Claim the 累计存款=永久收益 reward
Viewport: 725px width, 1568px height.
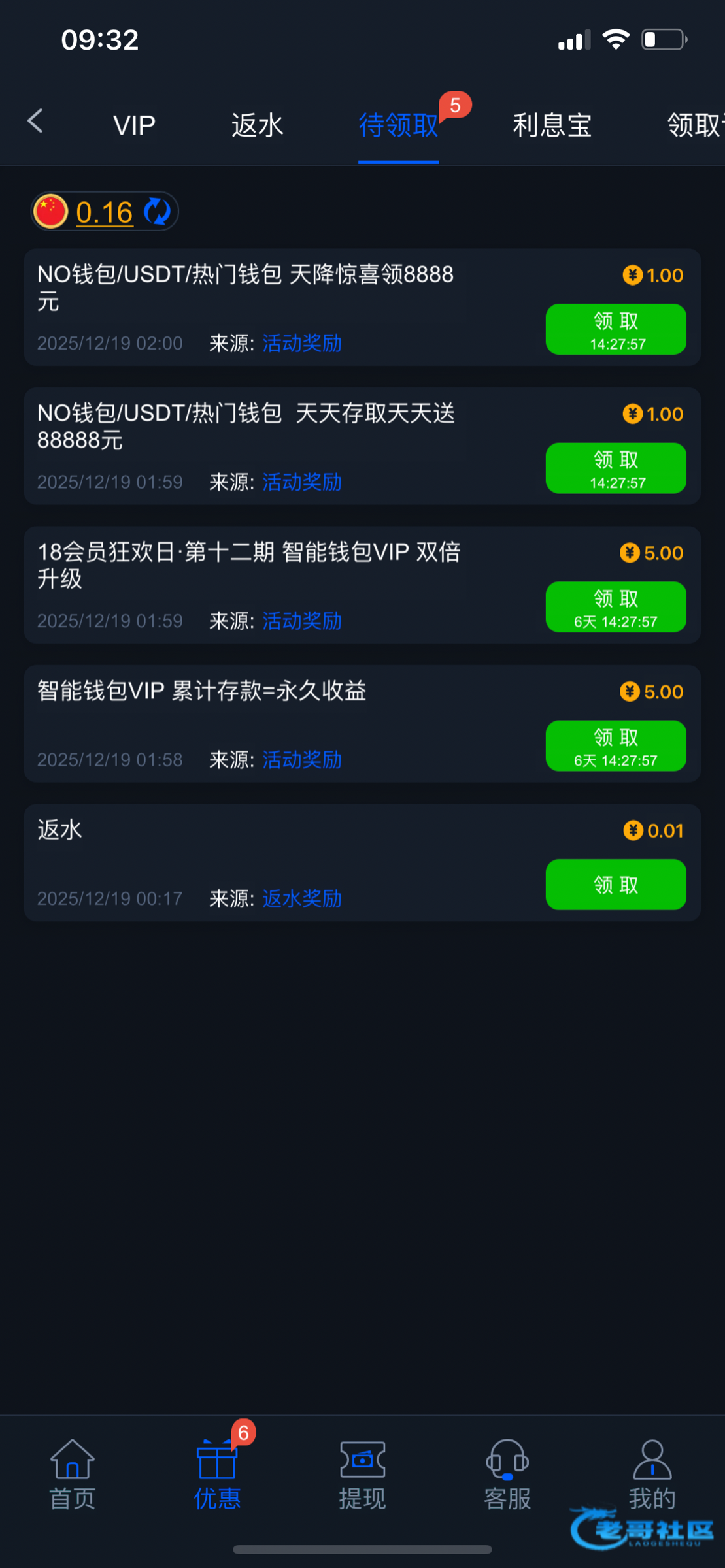(x=615, y=745)
